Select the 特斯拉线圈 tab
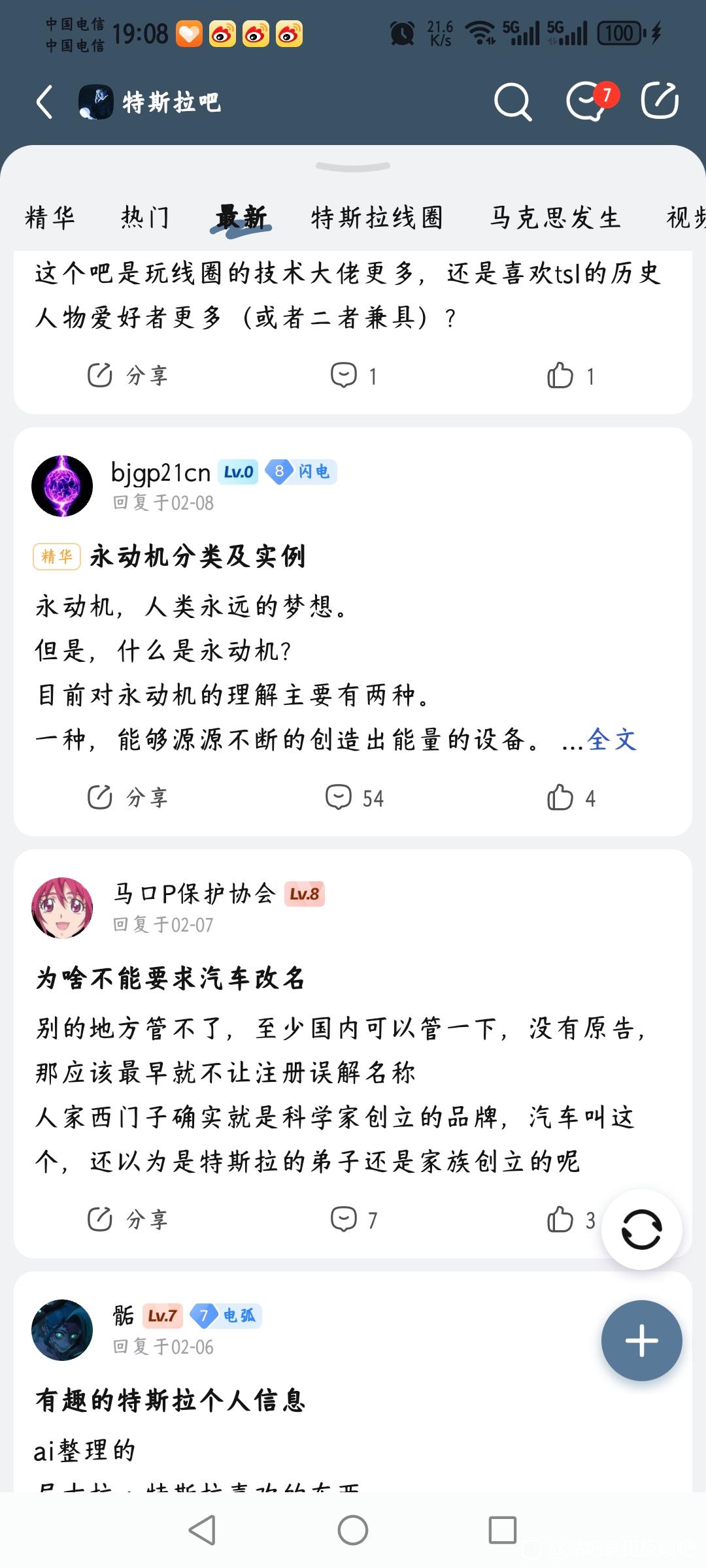Image resolution: width=706 pixels, height=1568 pixels. pos(377,218)
